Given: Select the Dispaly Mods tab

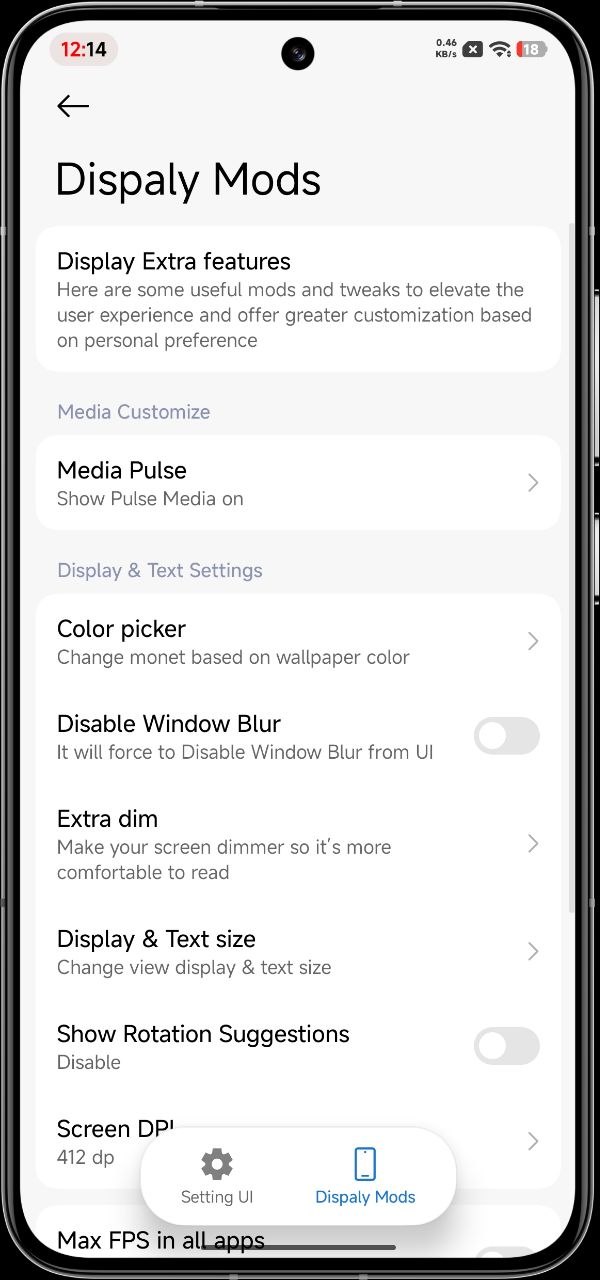Looking at the screenshot, I should point(365,1177).
